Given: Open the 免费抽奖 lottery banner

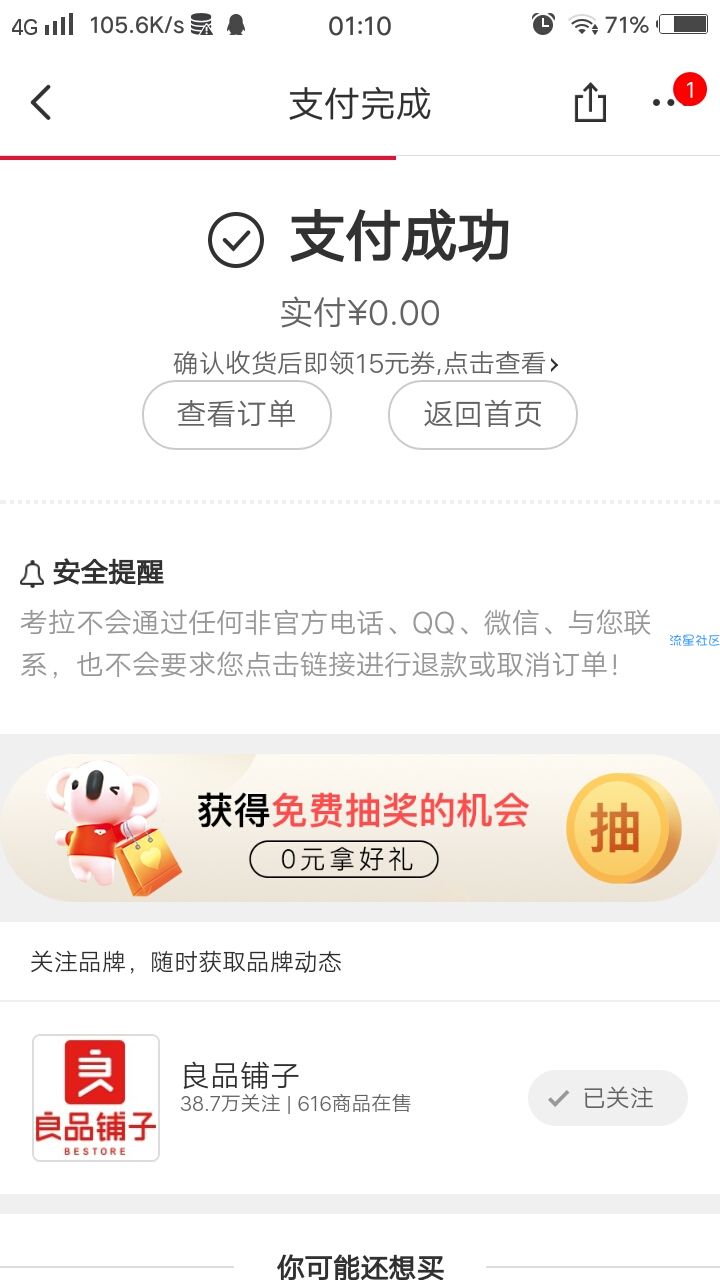Looking at the screenshot, I should (x=360, y=828).
